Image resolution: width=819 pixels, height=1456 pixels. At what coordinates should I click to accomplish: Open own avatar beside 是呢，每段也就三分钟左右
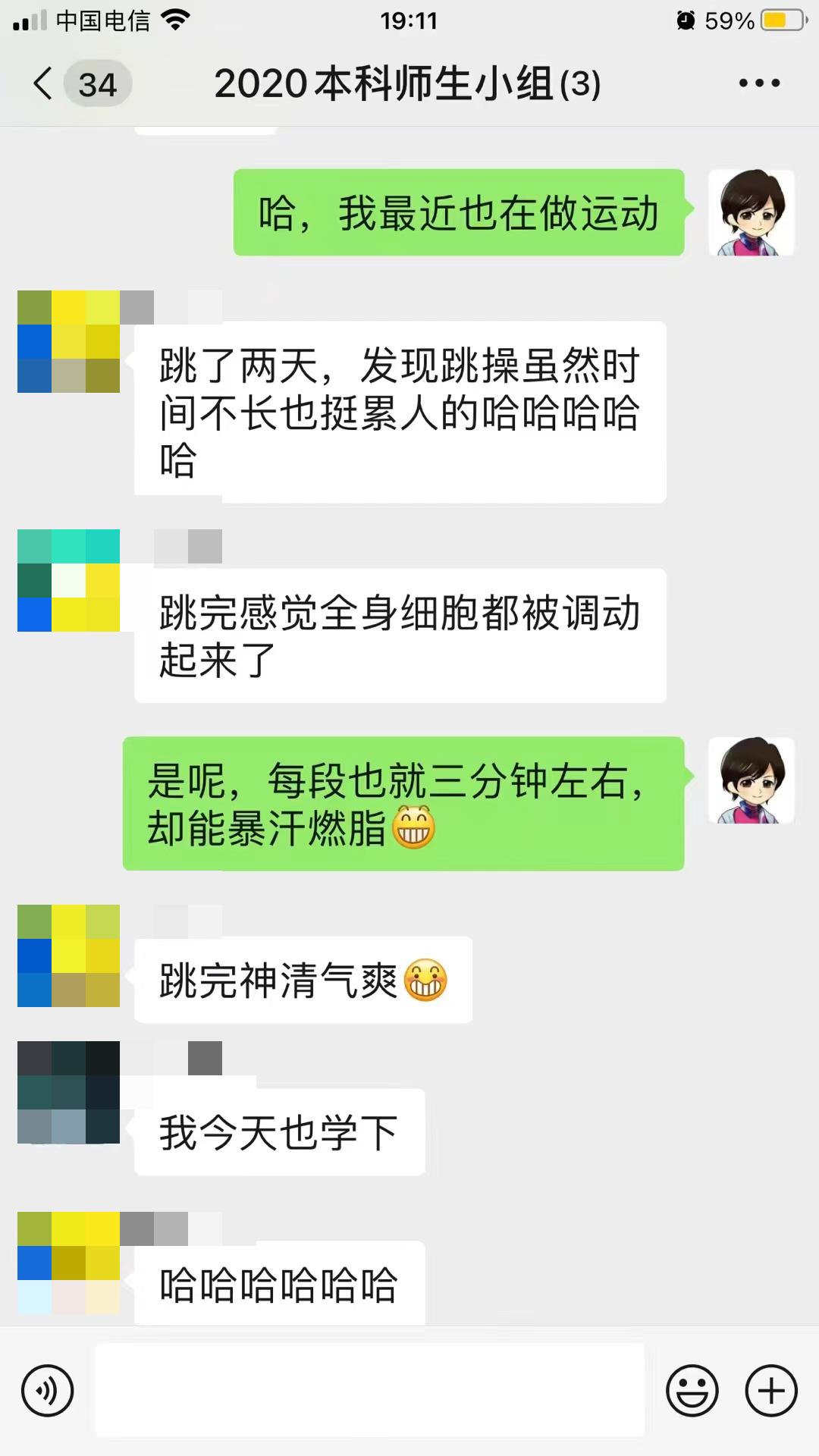click(751, 780)
